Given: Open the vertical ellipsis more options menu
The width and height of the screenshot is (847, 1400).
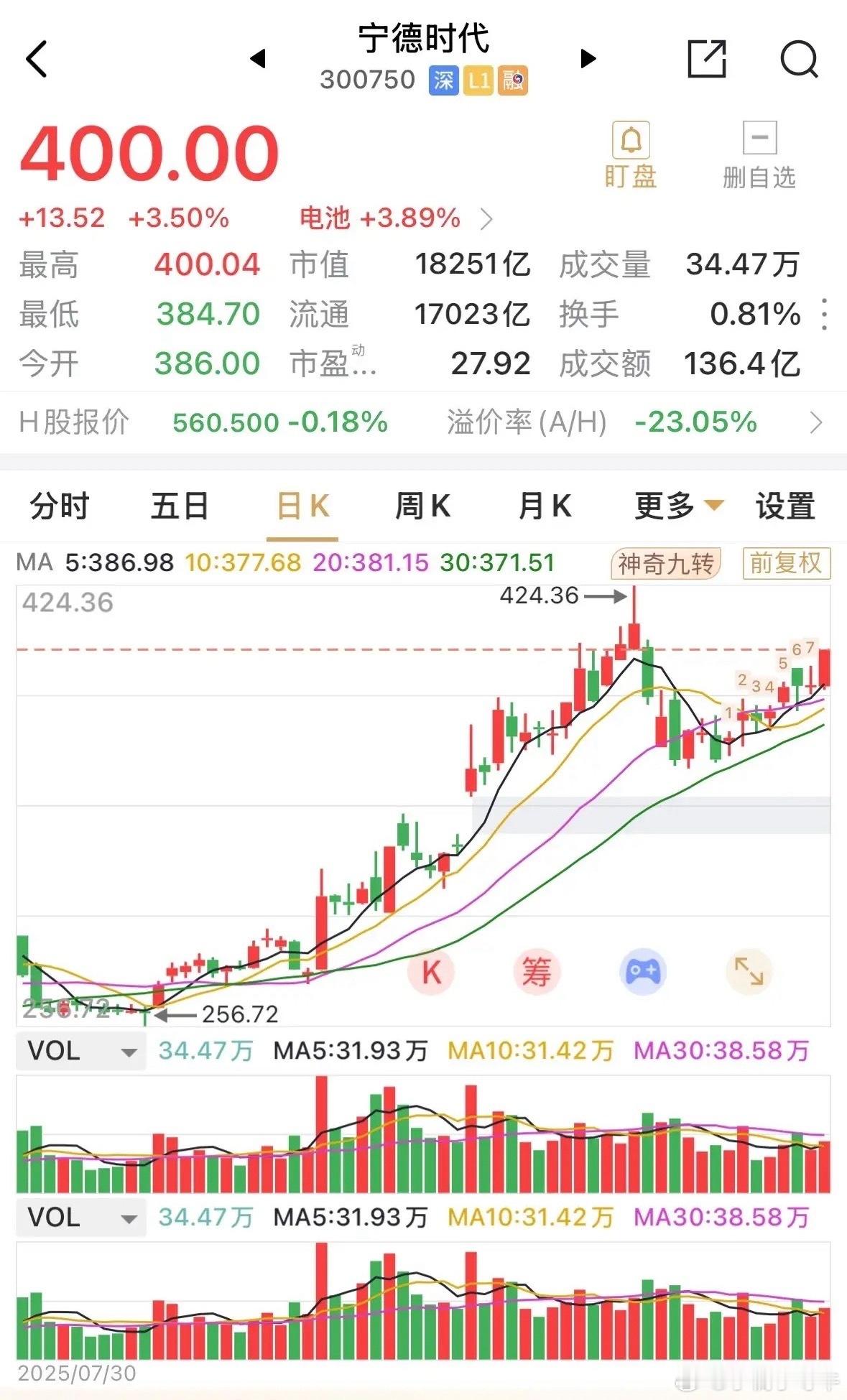Looking at the screenshot, I should (823, 314).
